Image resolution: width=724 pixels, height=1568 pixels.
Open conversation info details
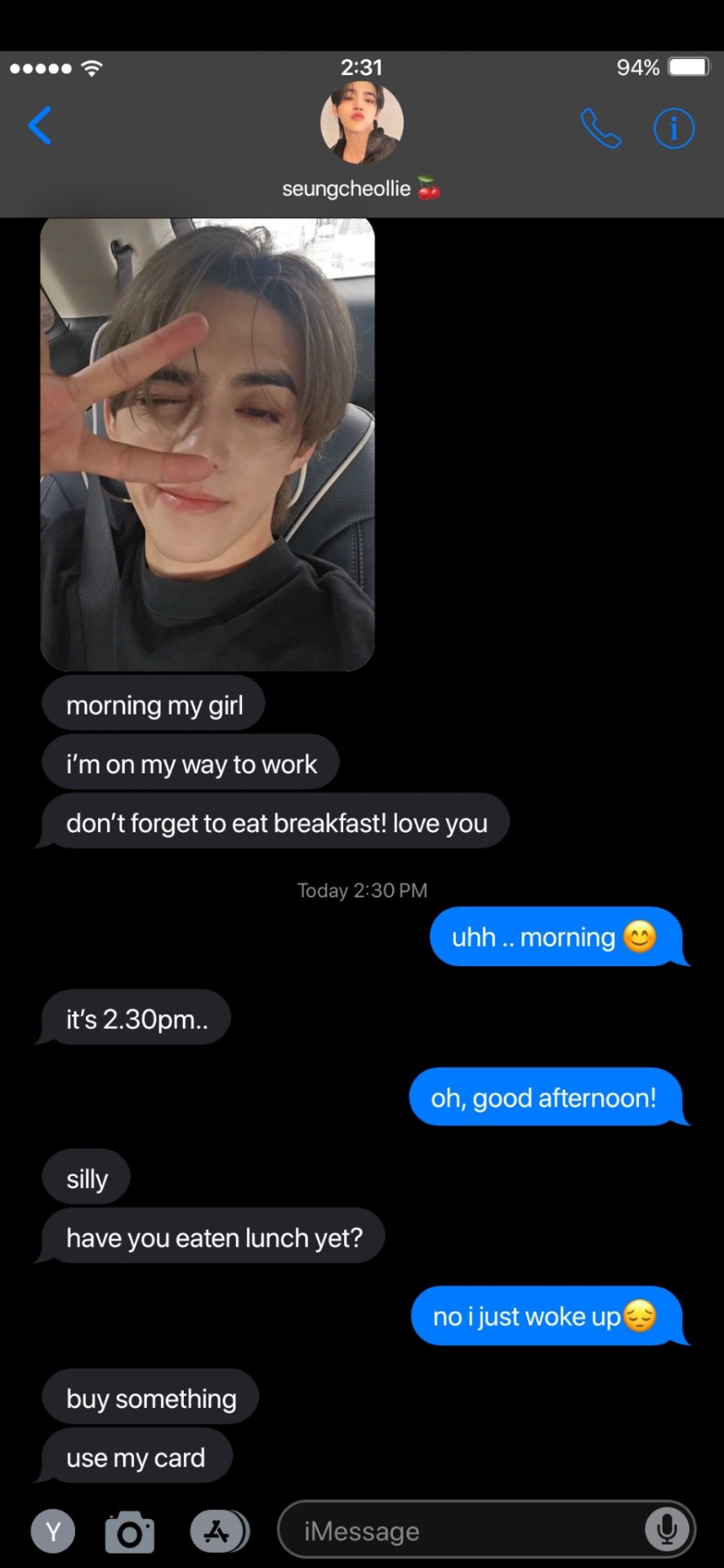pos(673,128)
